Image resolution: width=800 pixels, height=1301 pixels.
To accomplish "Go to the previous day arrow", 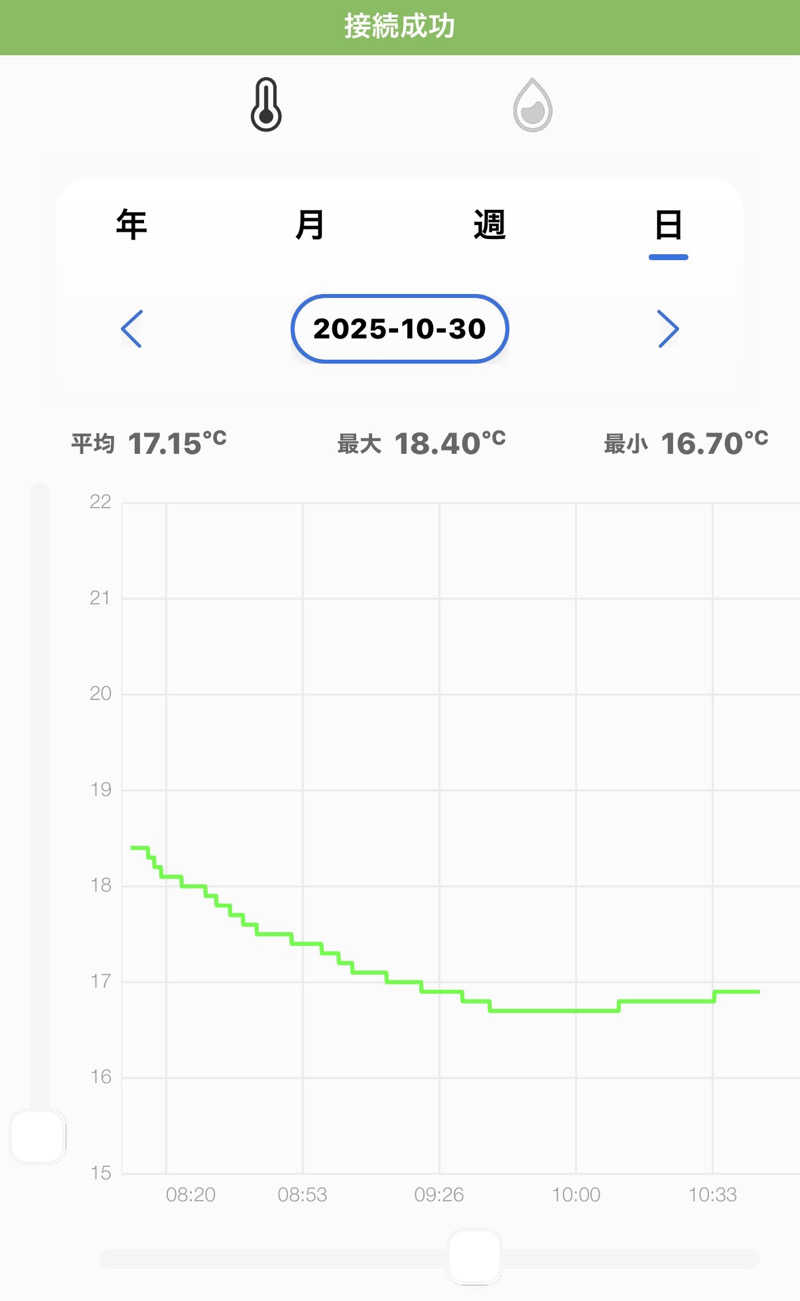I will pos(132,329).
